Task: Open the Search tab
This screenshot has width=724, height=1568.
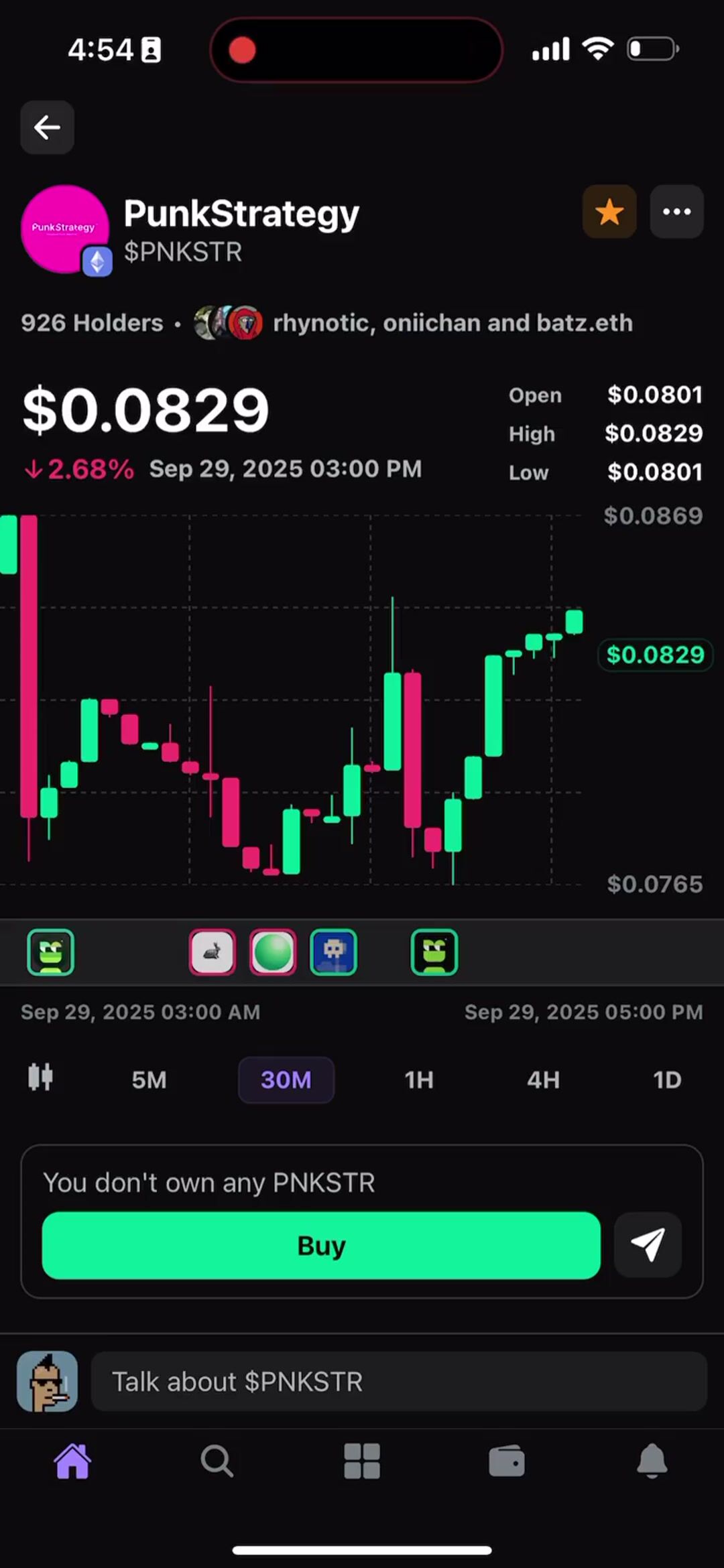Action: pyautogui.click(x=217, y=1461)
